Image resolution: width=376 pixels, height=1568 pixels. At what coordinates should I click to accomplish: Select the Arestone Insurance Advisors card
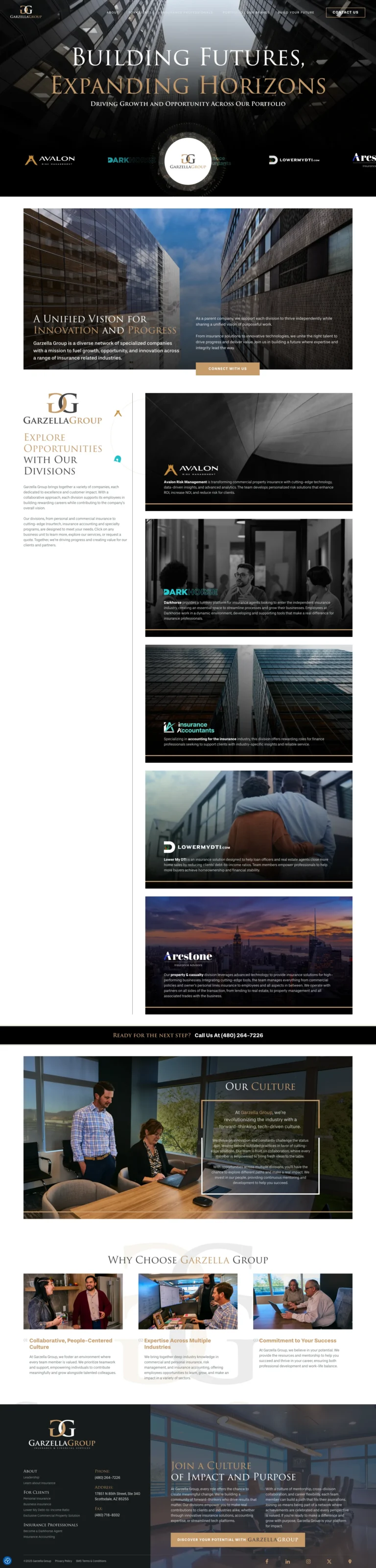(248, 955)
